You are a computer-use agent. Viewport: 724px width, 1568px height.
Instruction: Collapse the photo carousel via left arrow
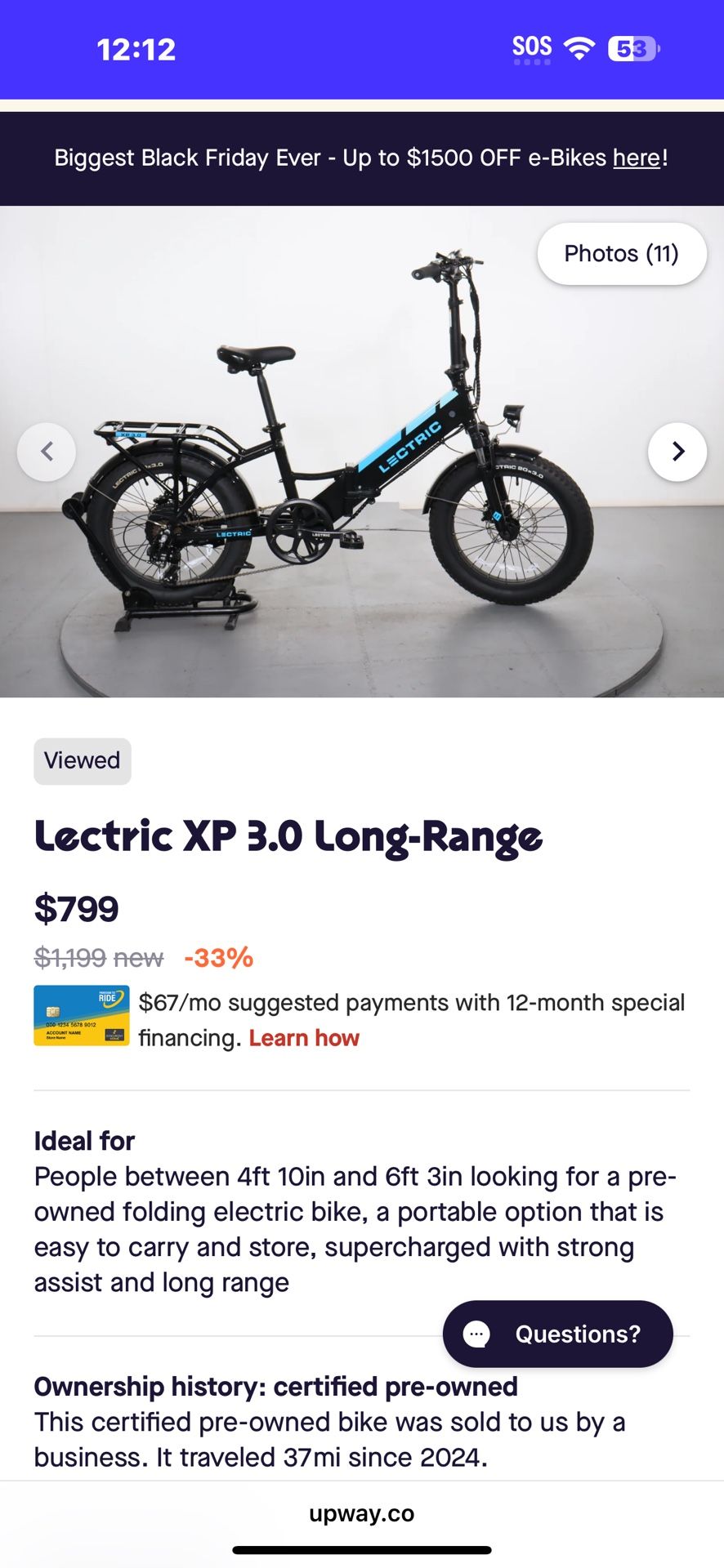click(x=47, y=452)
